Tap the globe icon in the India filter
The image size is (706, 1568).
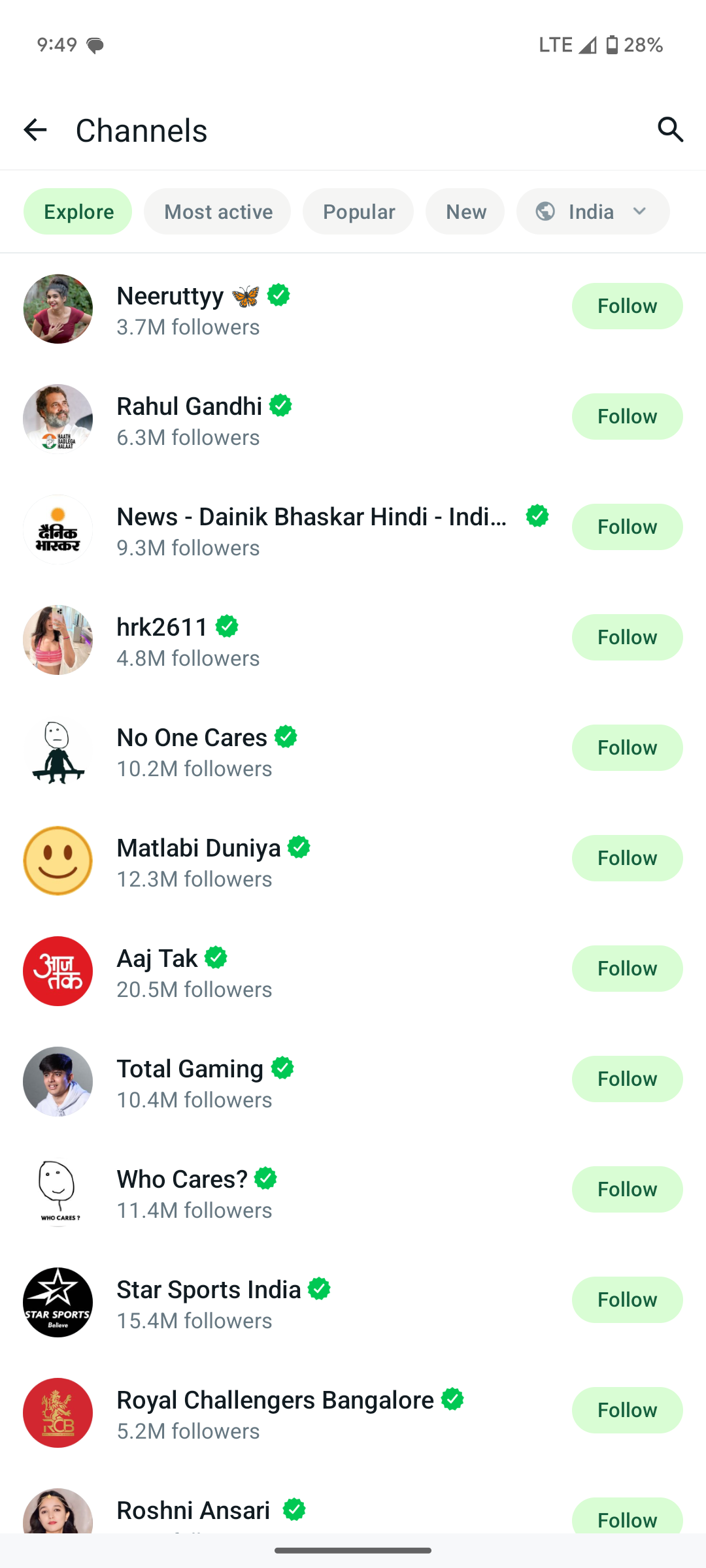pos(546,211)
